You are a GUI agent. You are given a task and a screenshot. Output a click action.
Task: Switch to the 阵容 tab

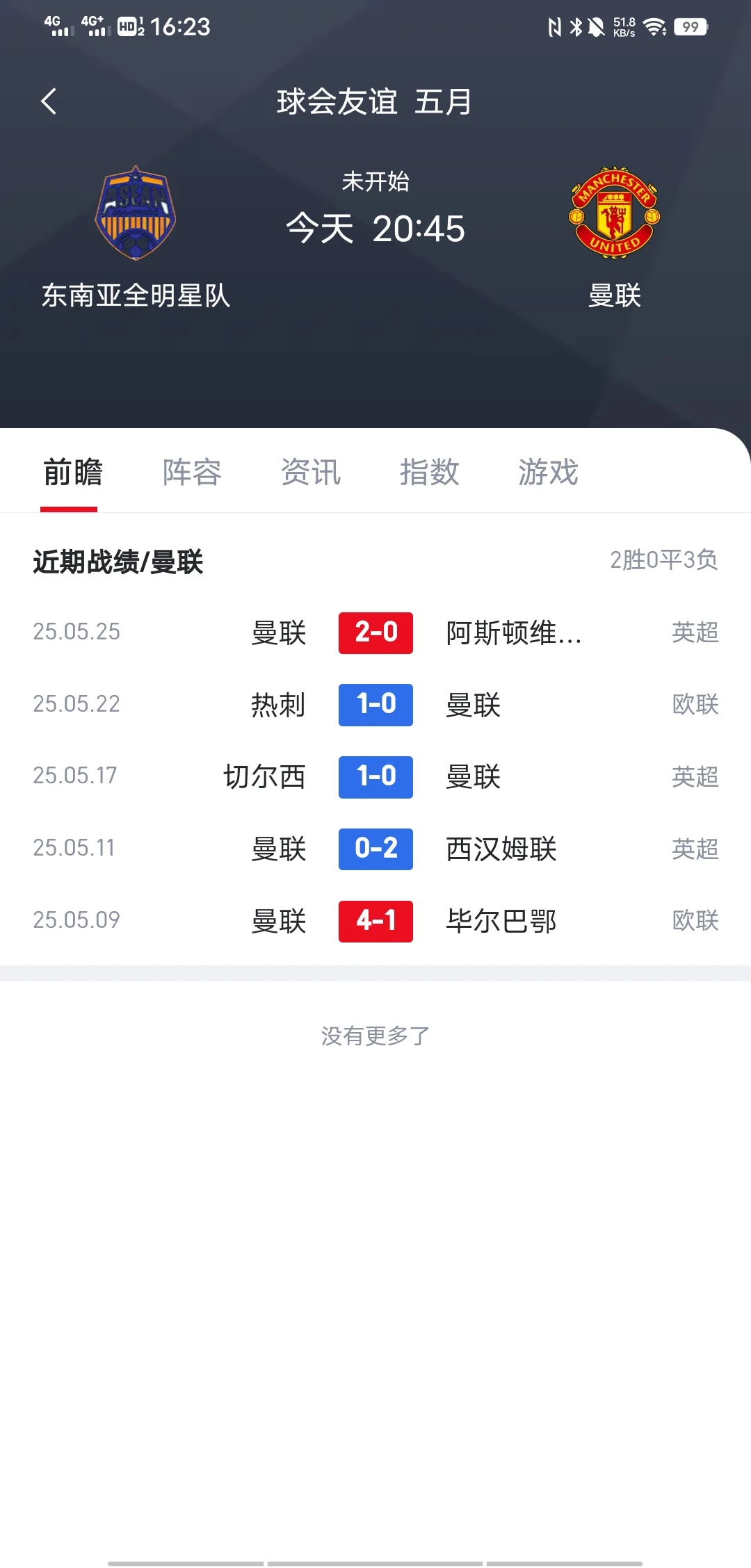tap(192, 473)
